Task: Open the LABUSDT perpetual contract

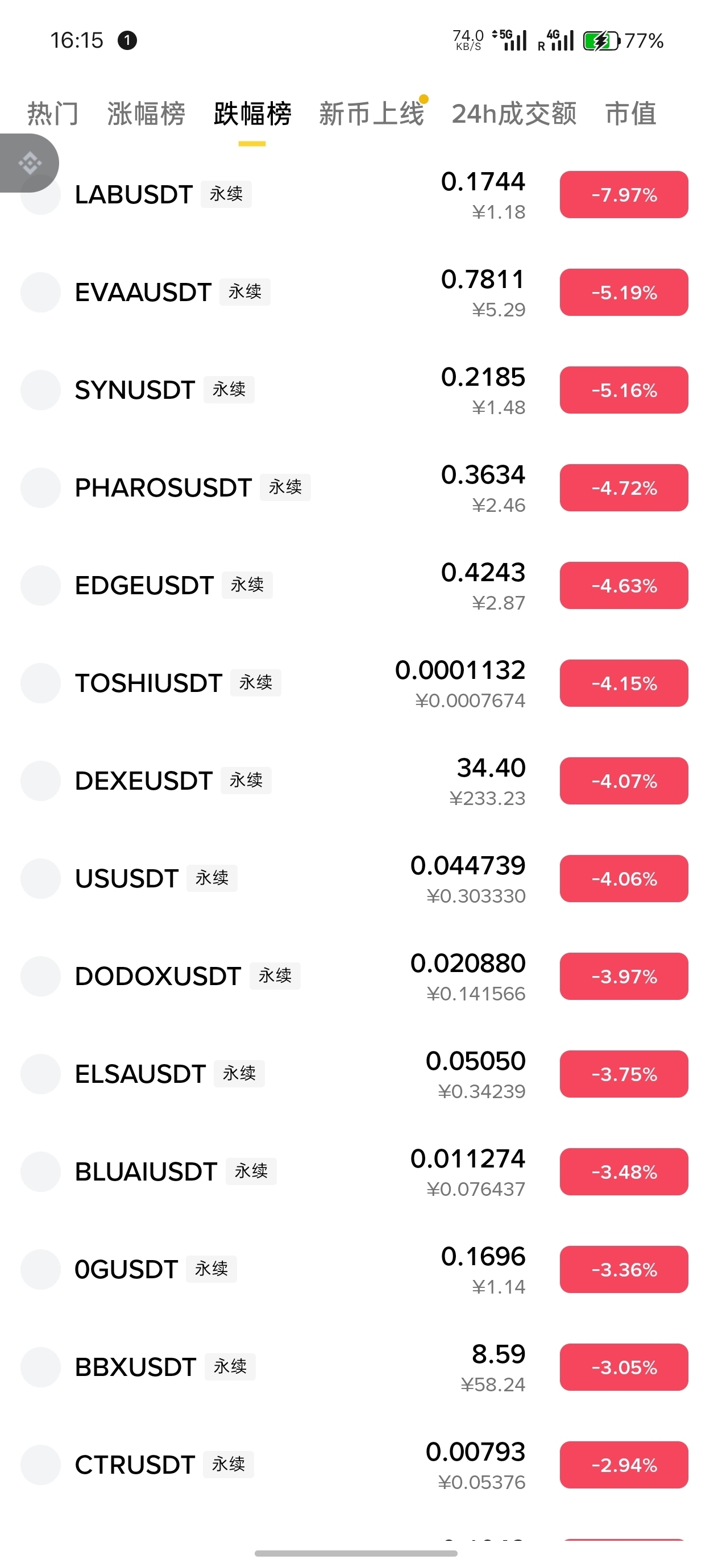Action: (357, 195)
